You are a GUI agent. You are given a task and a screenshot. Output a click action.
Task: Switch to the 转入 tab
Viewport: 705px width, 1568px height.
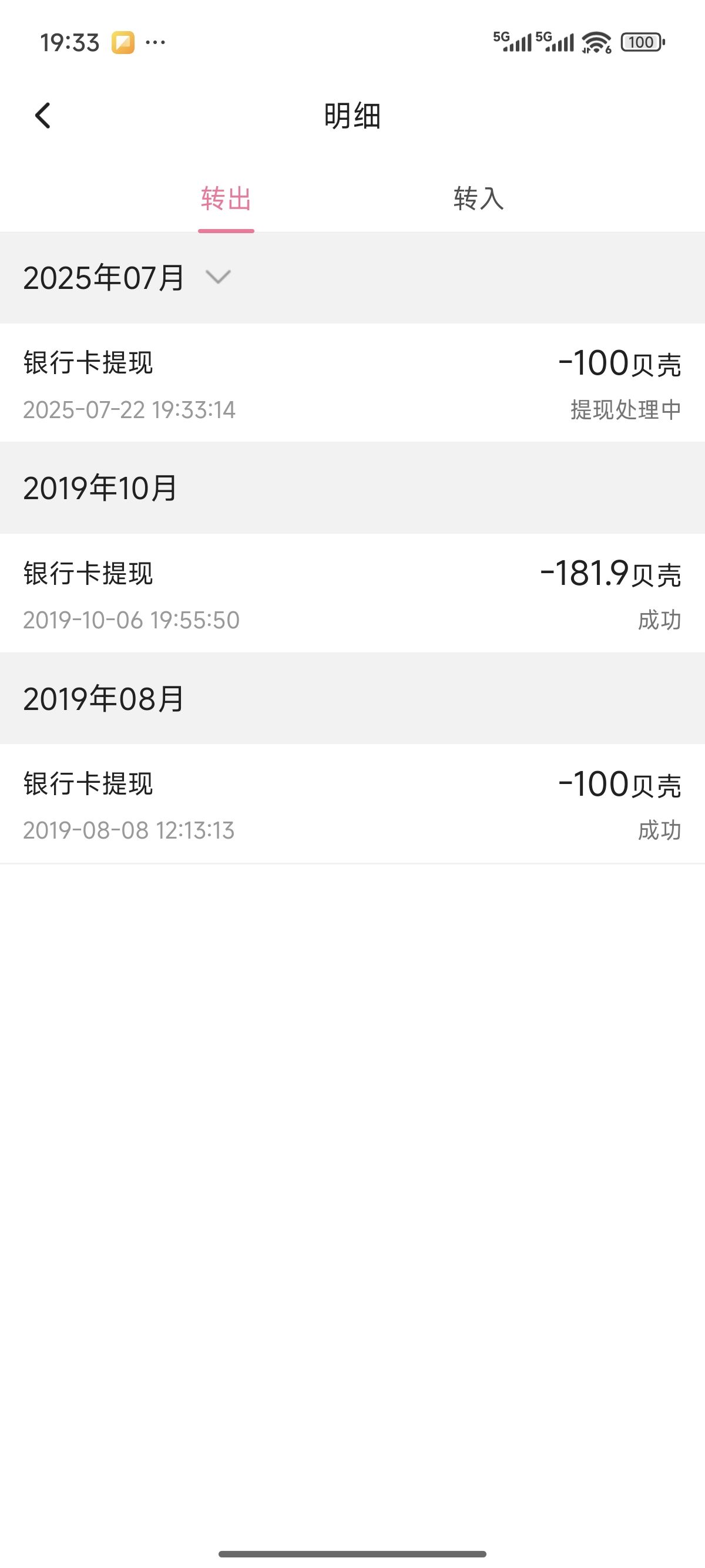479,198
